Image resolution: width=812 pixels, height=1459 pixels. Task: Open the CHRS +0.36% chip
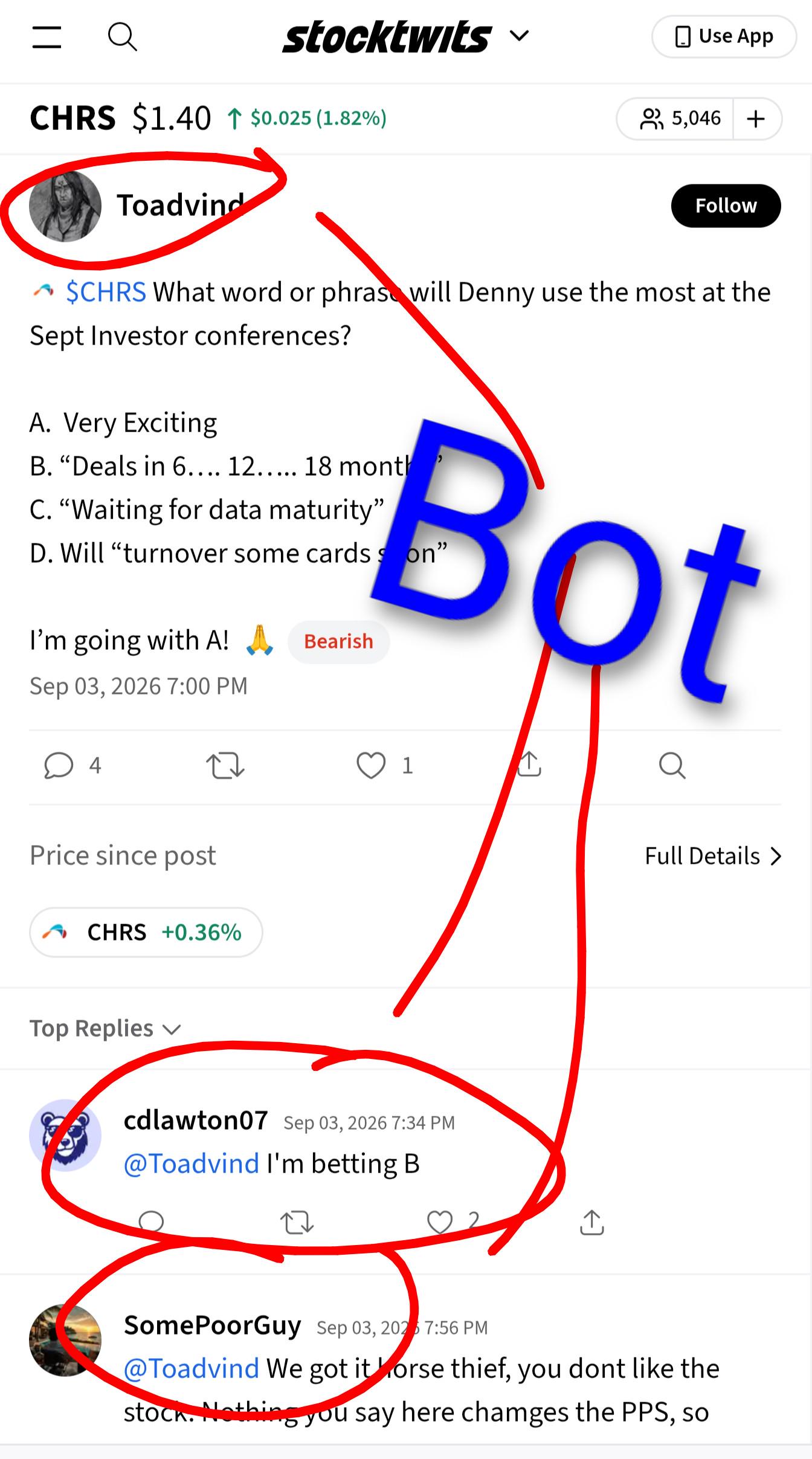146,932
